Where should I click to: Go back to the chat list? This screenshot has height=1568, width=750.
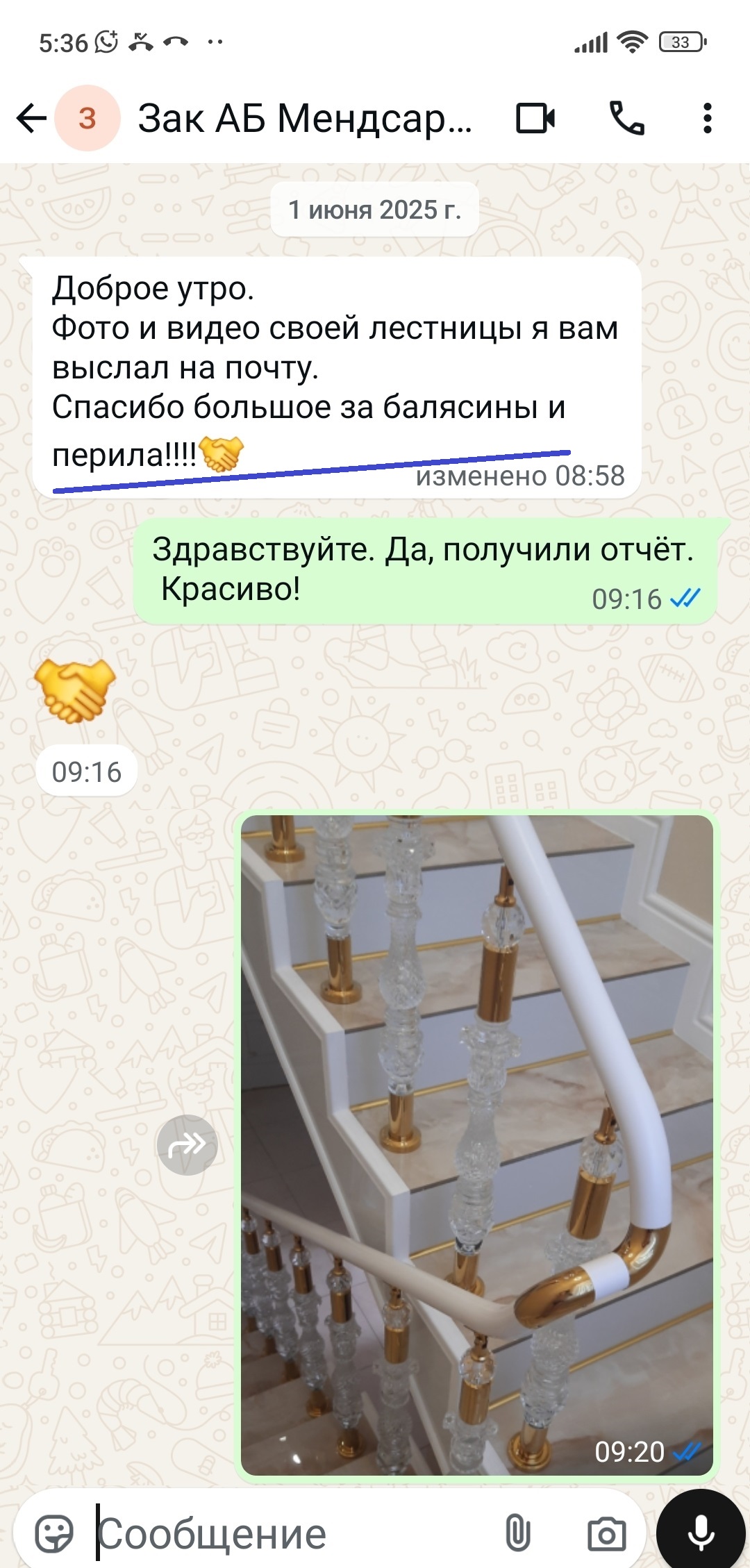31,118
